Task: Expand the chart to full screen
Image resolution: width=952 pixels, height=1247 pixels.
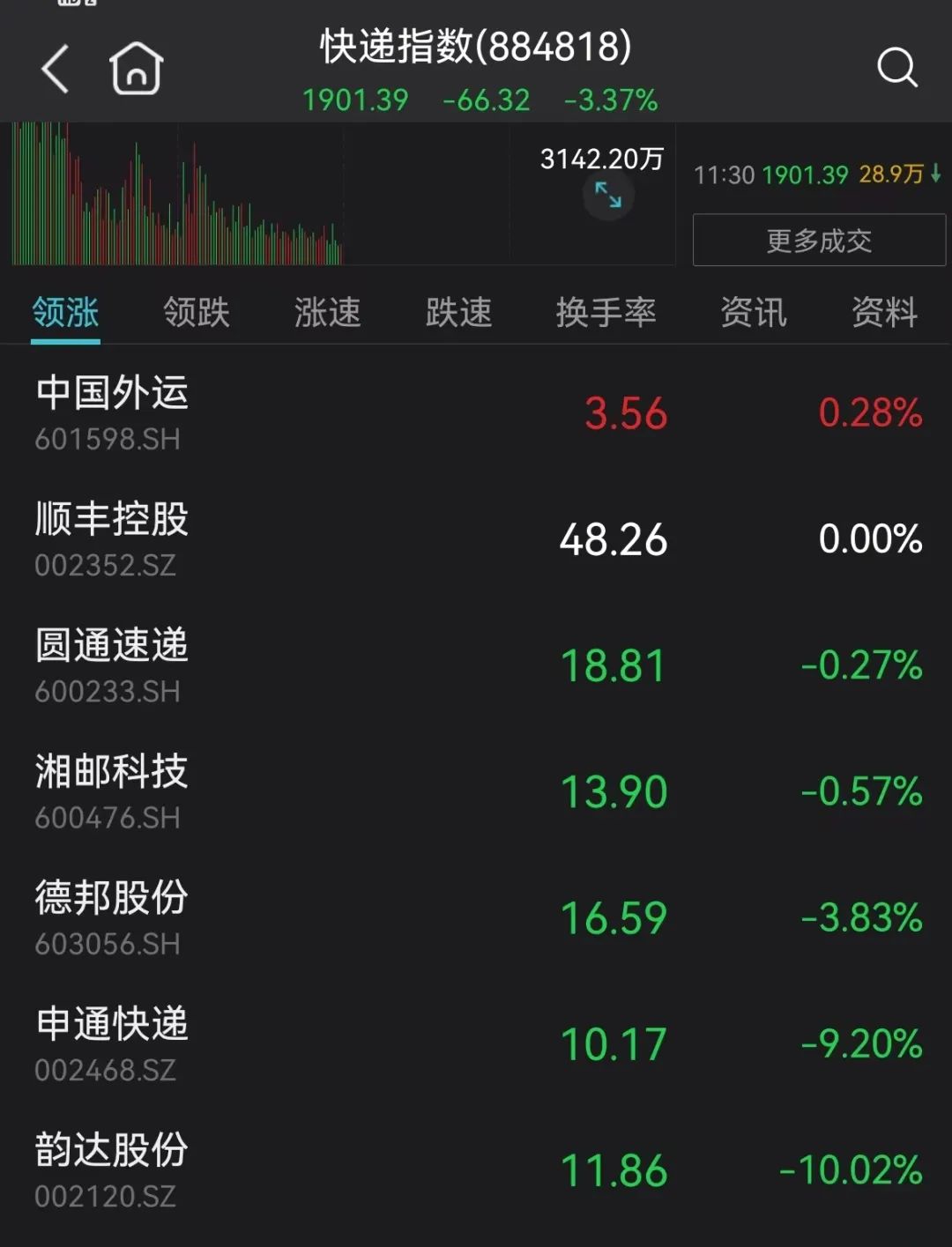Action: pos(608,195)
